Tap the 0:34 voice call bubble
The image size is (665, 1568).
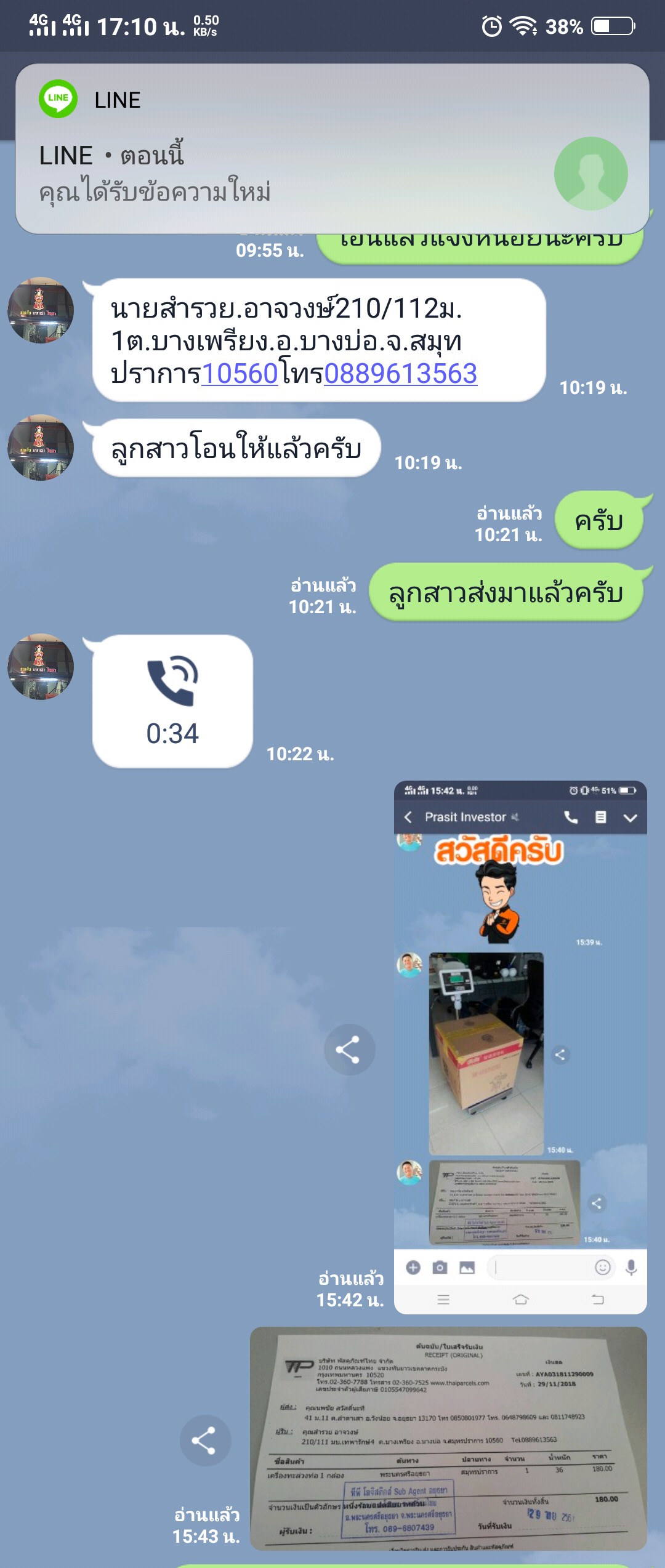(x=172, y=701)
